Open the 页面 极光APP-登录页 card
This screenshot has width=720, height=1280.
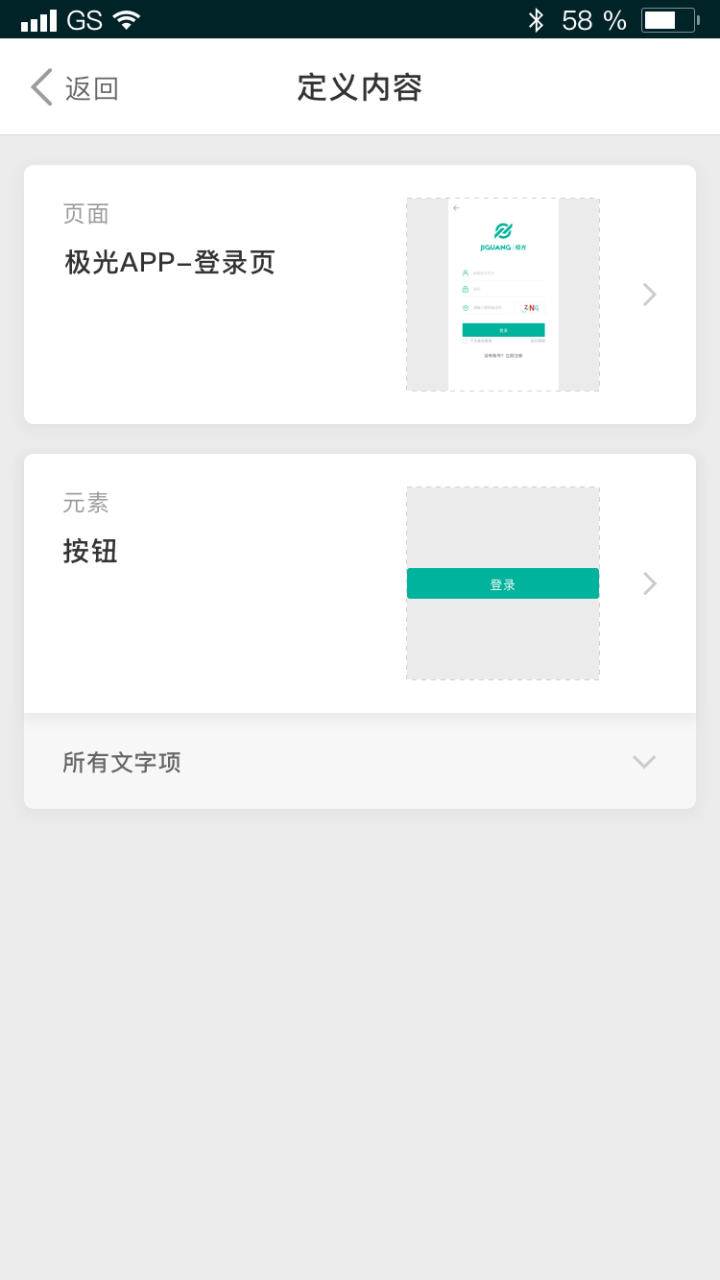coord(359,294)
